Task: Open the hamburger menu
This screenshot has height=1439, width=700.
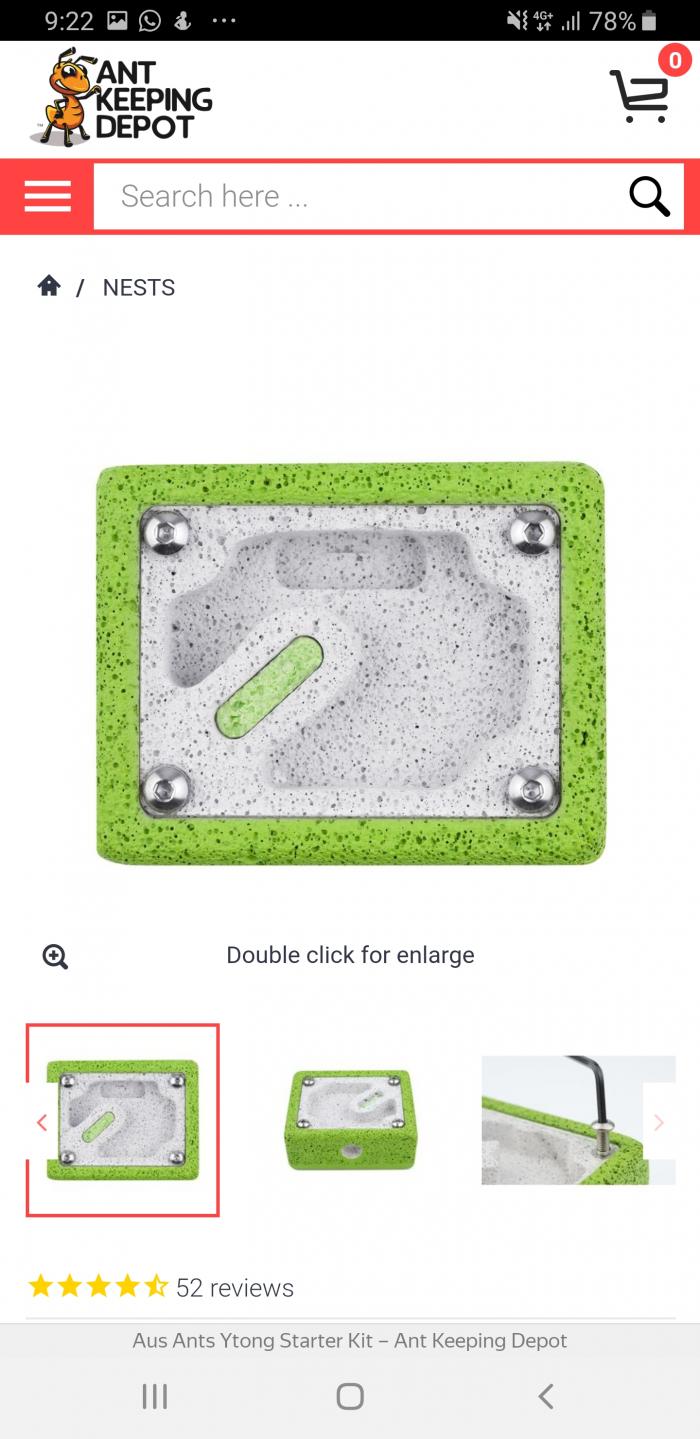Action: pos(47,196)
